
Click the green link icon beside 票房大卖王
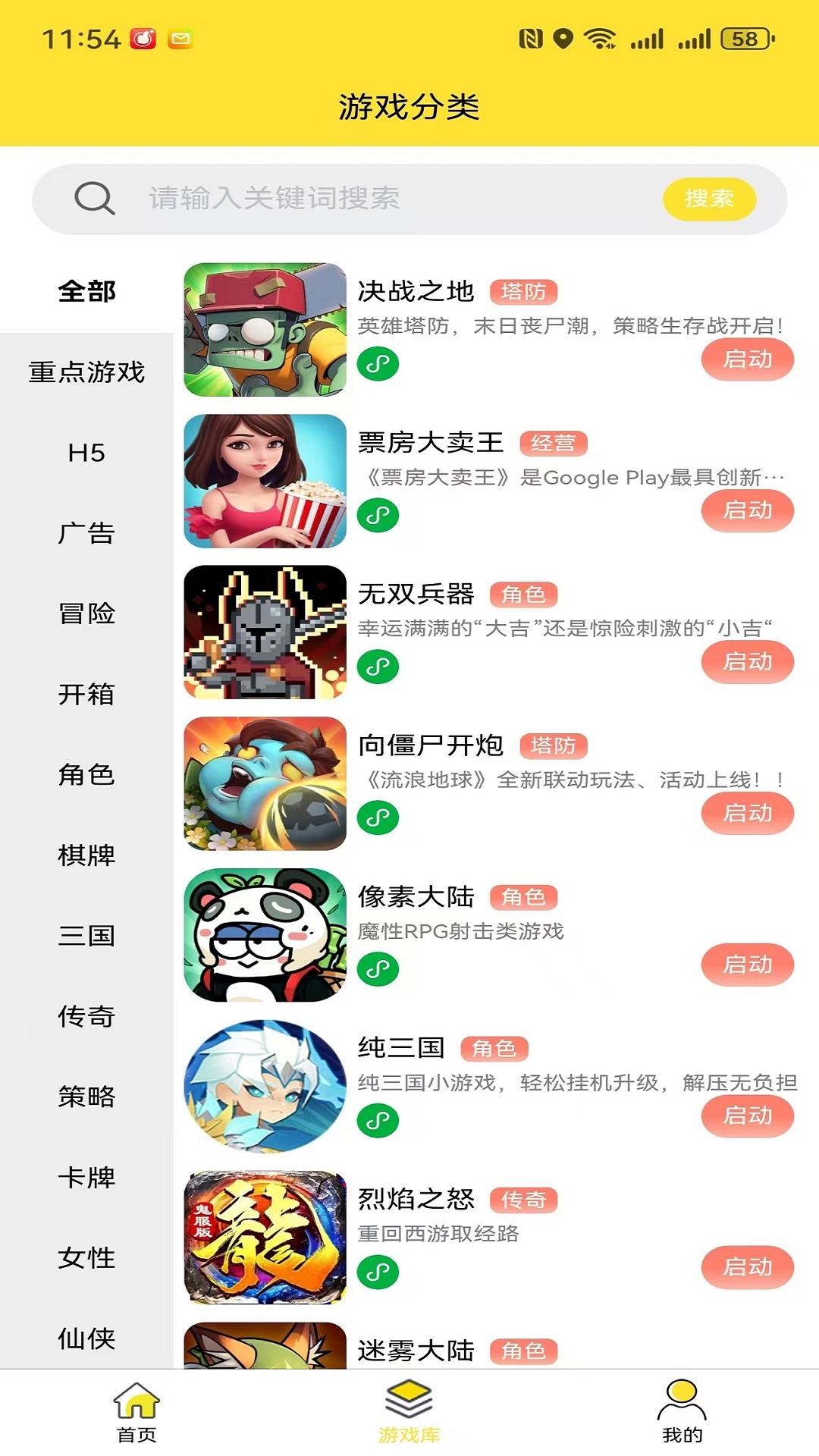pyautogui.click(x=377, y=514)
